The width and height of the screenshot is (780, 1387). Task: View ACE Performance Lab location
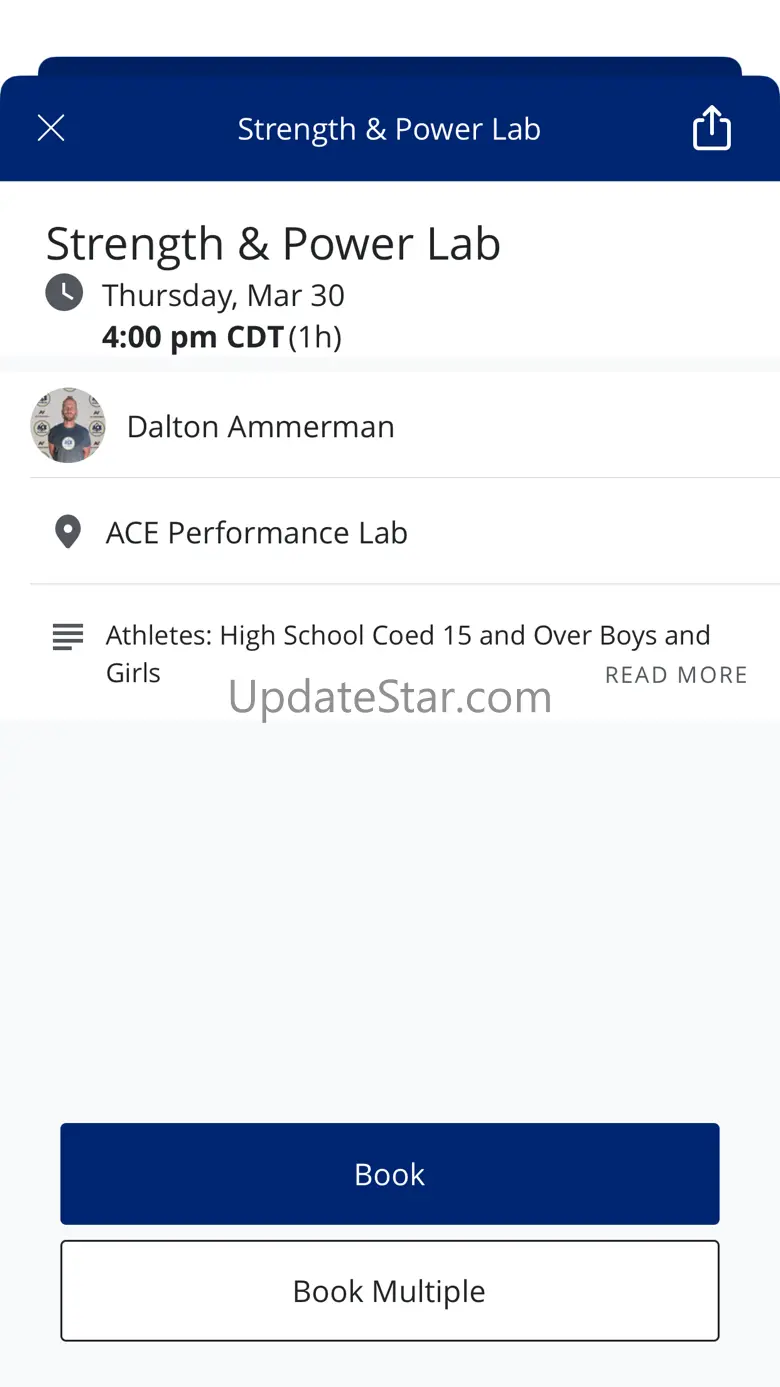(x=256, y=533)
